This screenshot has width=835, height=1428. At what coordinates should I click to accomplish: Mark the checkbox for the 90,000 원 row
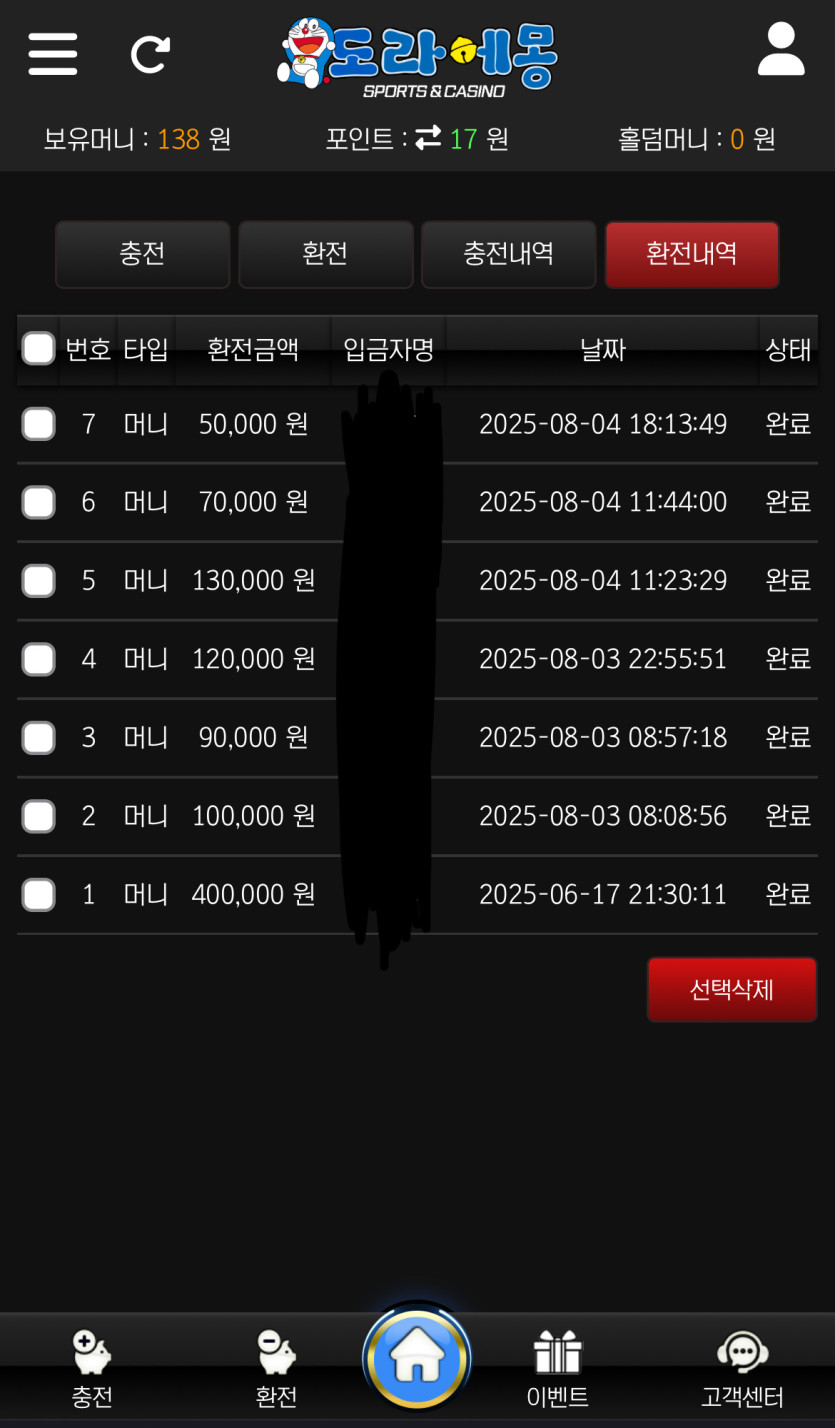[x=39, y=738]
